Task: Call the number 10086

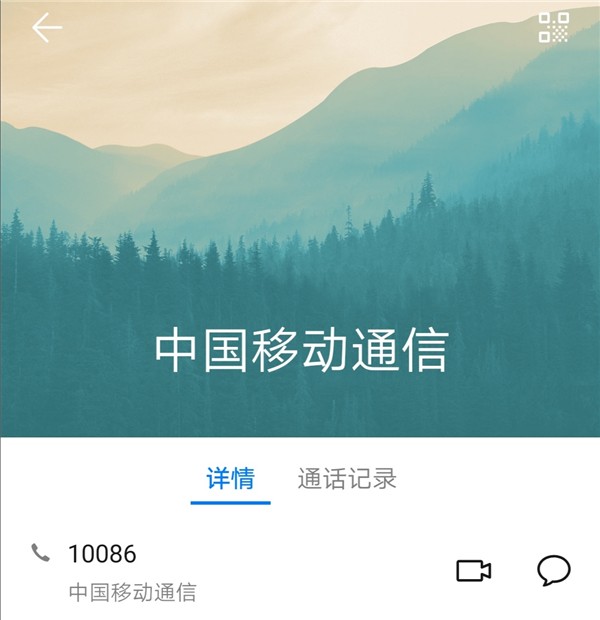Action: point(101,554)
